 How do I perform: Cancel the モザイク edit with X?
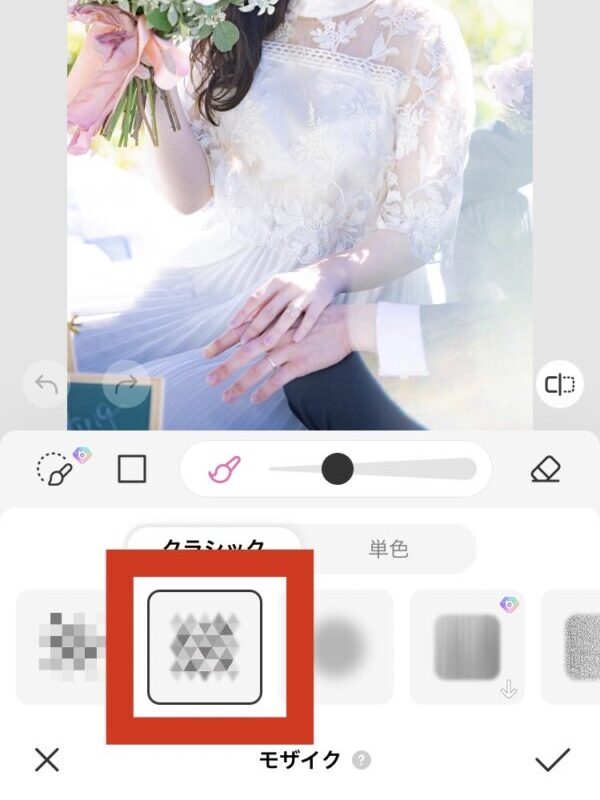[47, 760]
